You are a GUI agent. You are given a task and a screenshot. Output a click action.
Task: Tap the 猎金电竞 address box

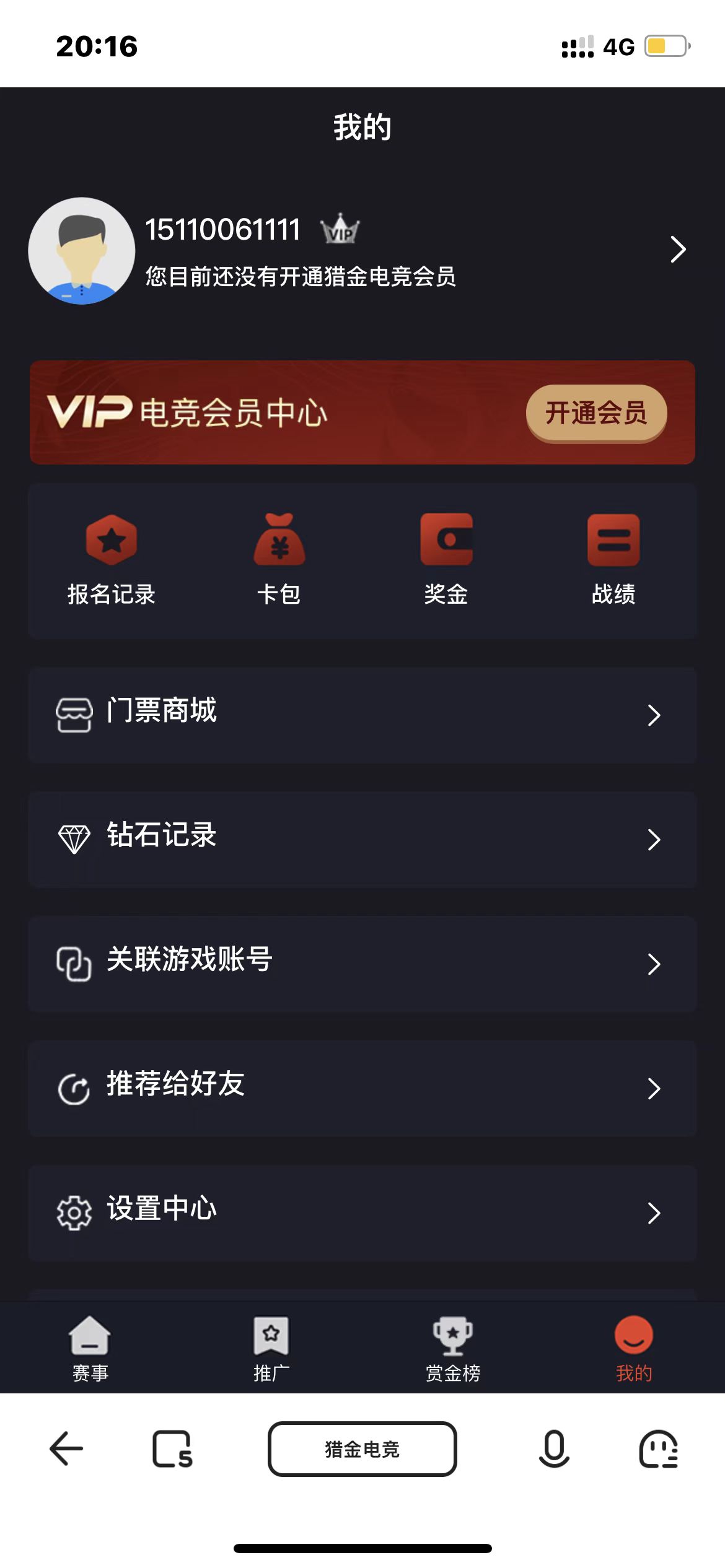tap(362, 1448)
